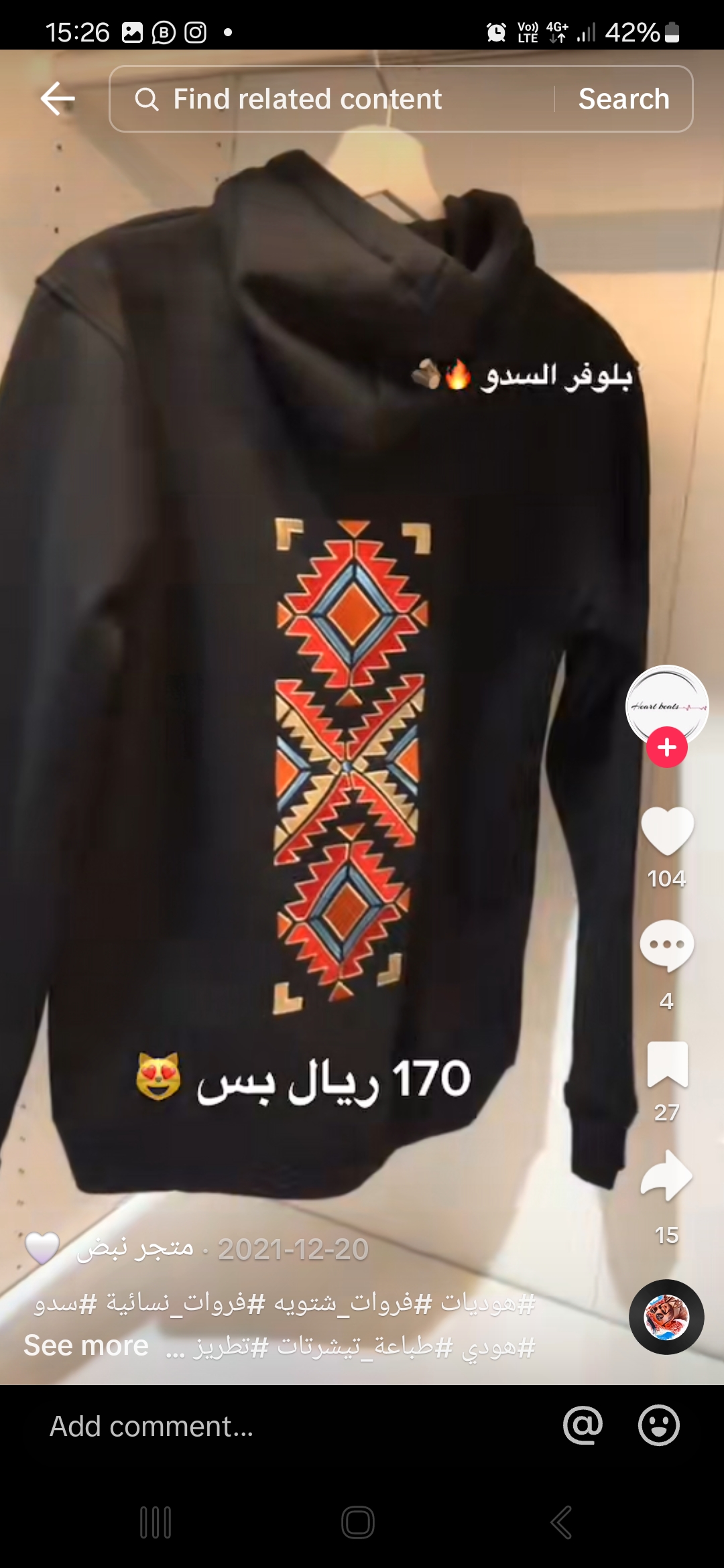Open the recent apps view
The image size is (724, 1568).
(156, 1522)
